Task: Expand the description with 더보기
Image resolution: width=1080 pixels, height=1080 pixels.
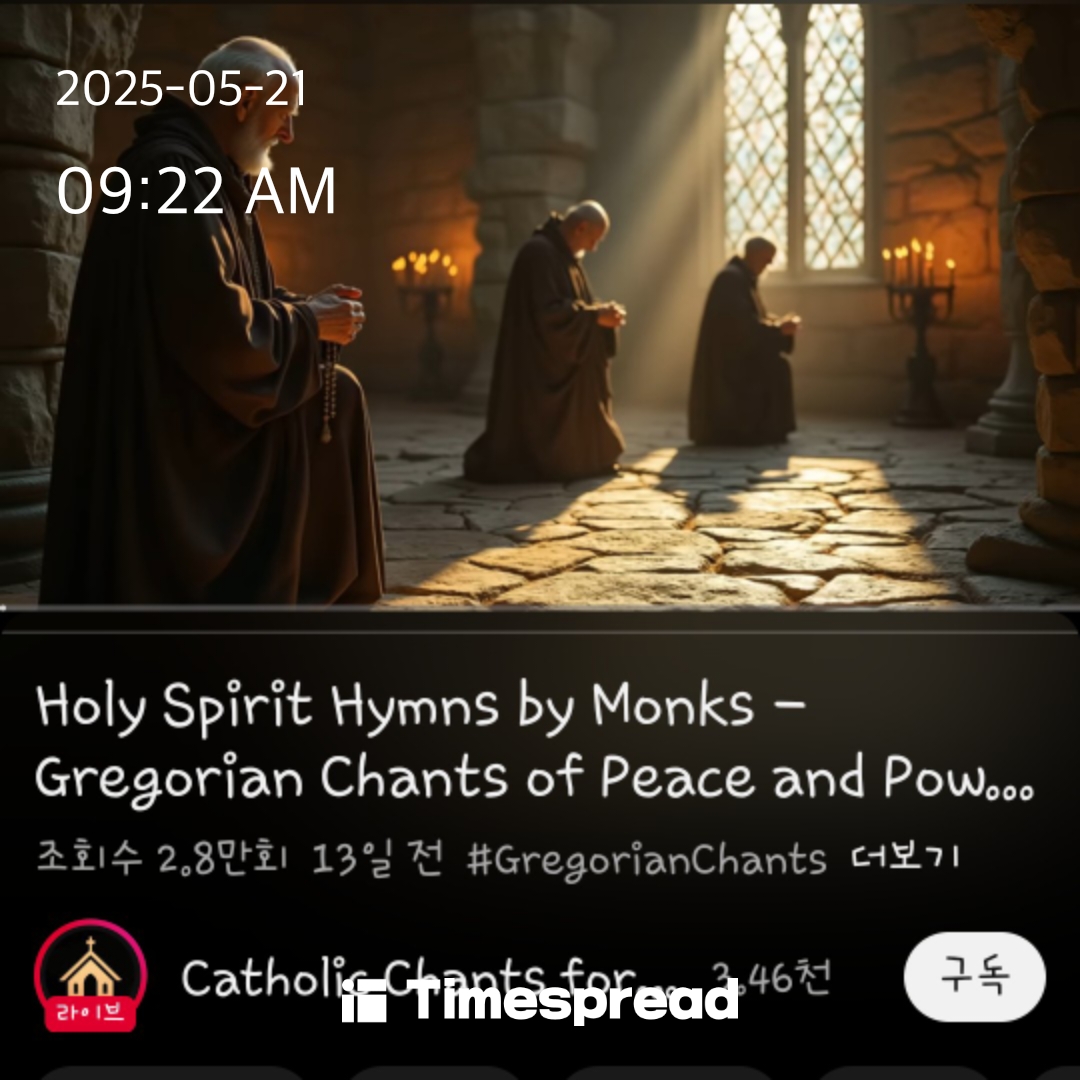Action: [x=904, y=858]
